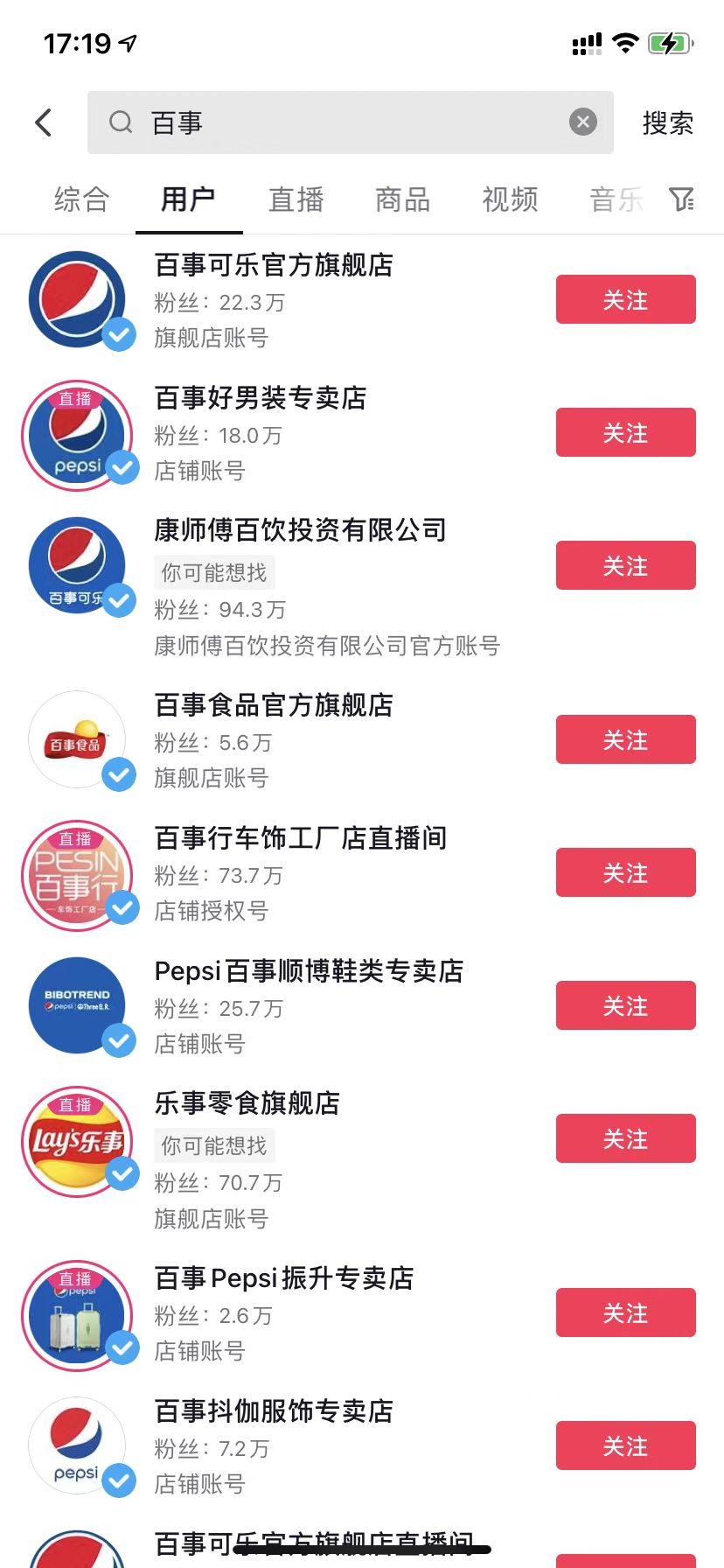Switch to the 音乐 tab
724x1568 pixels.
pyautogui.click(x=616, y=199)
